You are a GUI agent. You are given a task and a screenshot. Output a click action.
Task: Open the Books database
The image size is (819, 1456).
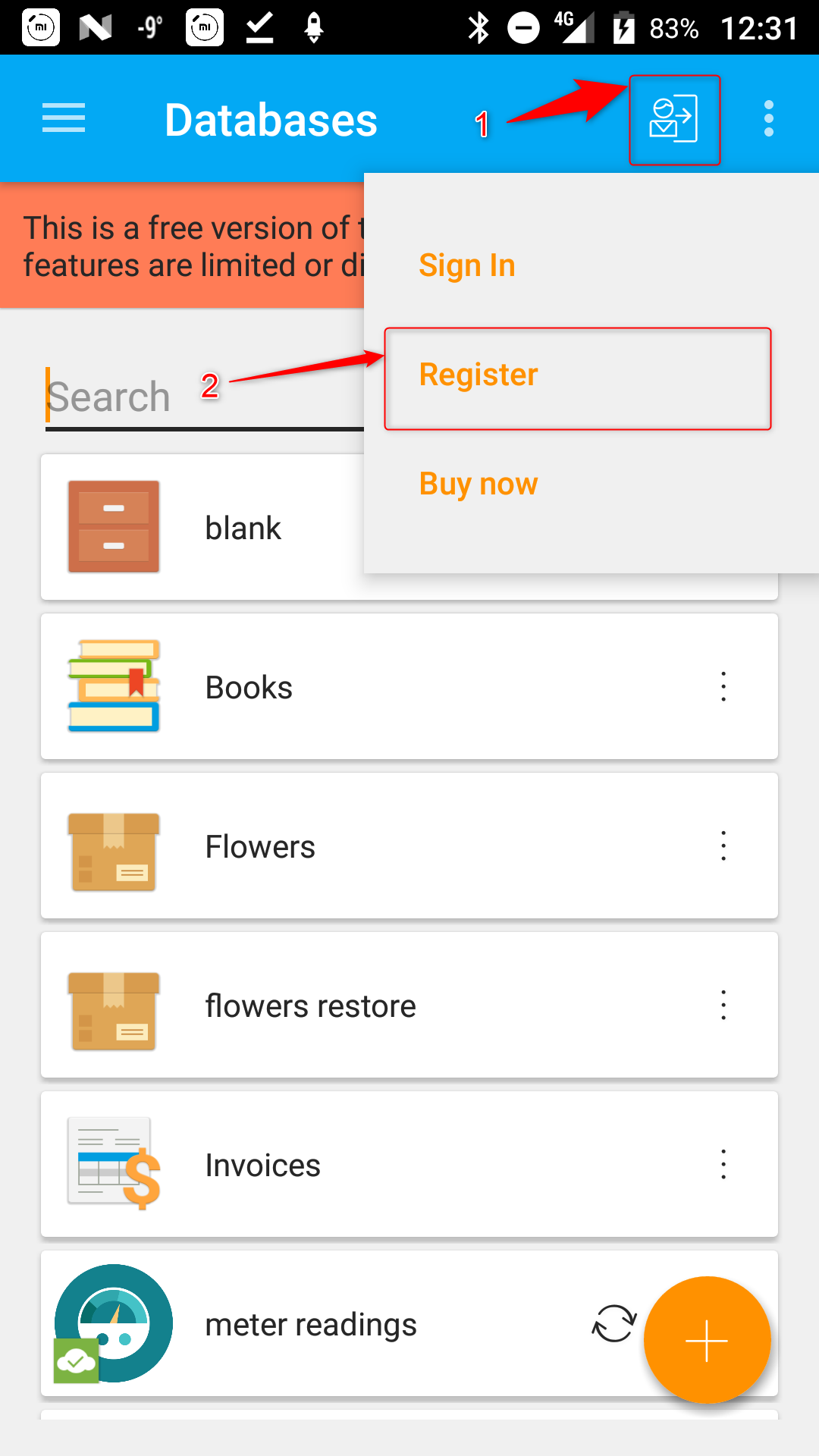click(409, 686)
